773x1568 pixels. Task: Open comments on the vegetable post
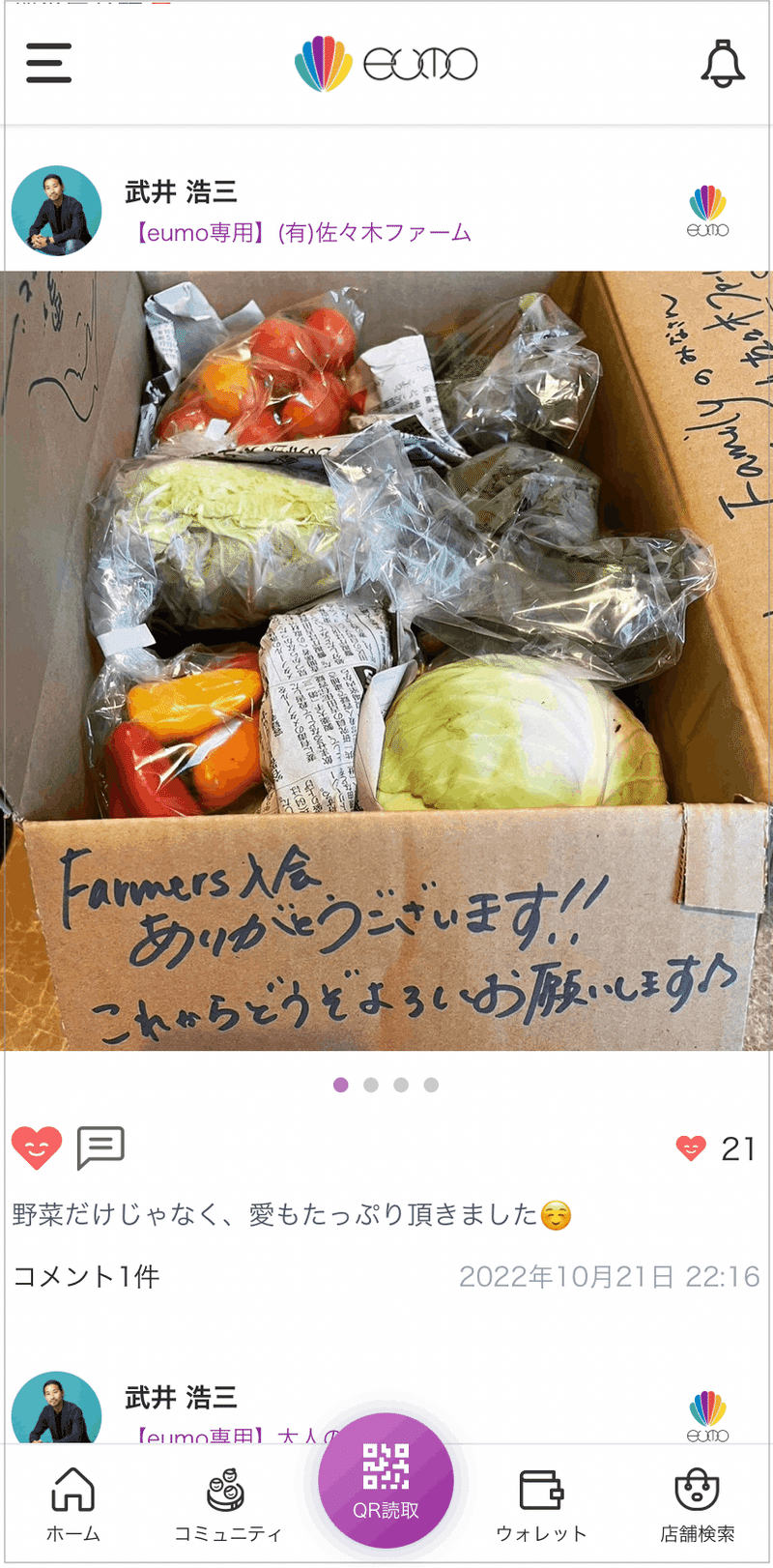(100, 1147)
